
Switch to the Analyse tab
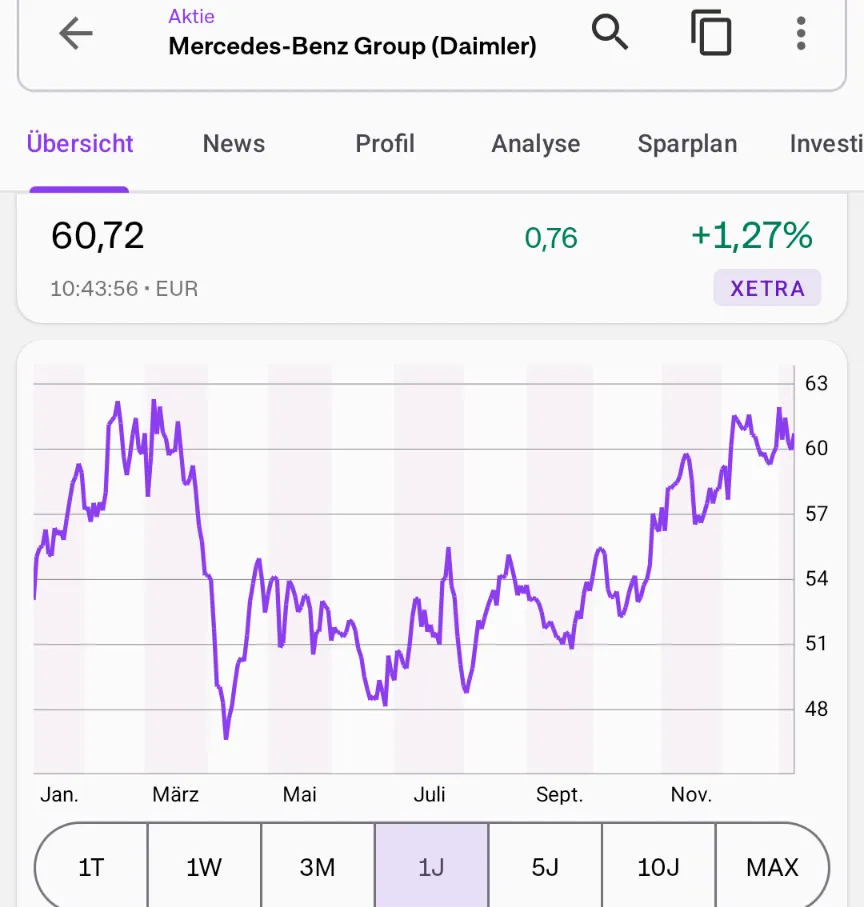536,144
